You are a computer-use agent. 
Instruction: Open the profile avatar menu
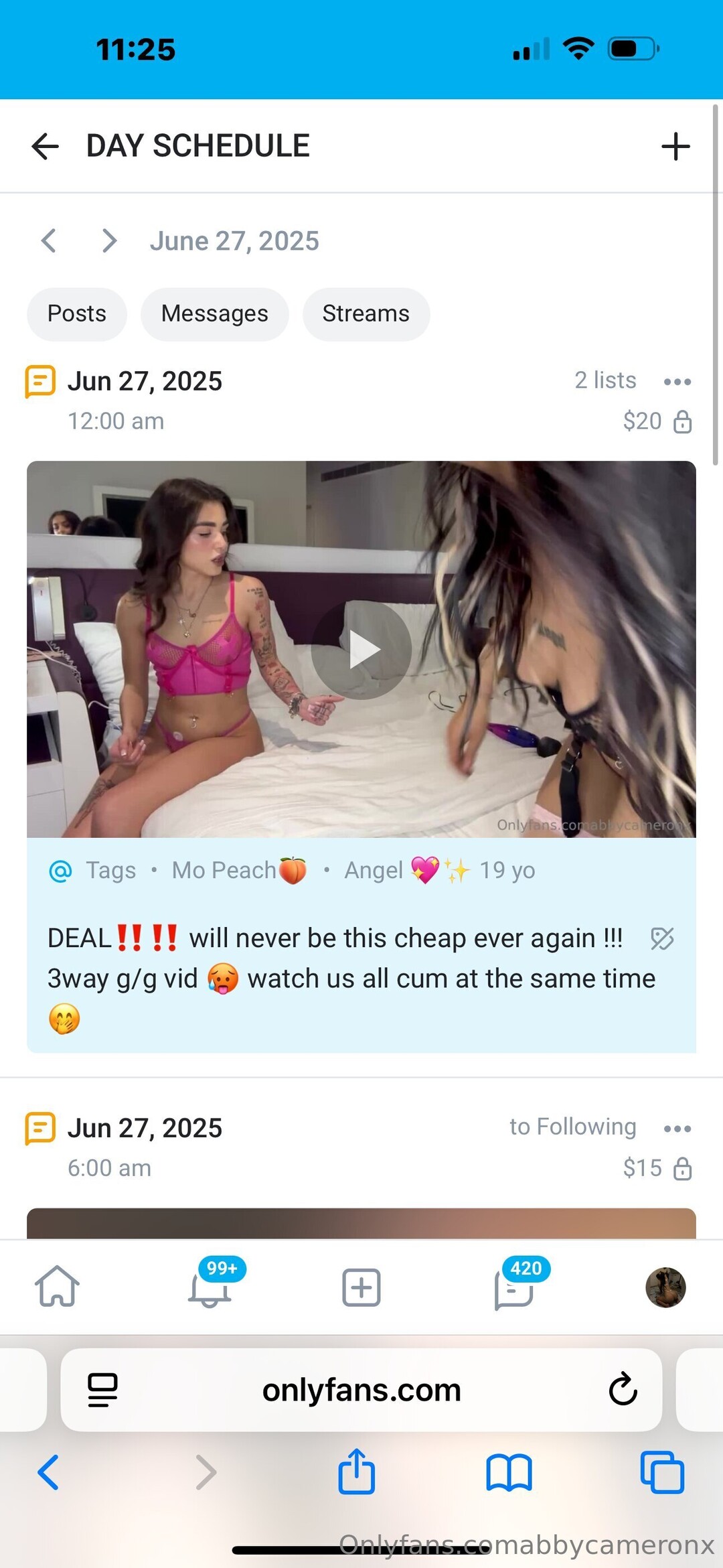[x=665, y=1287]
